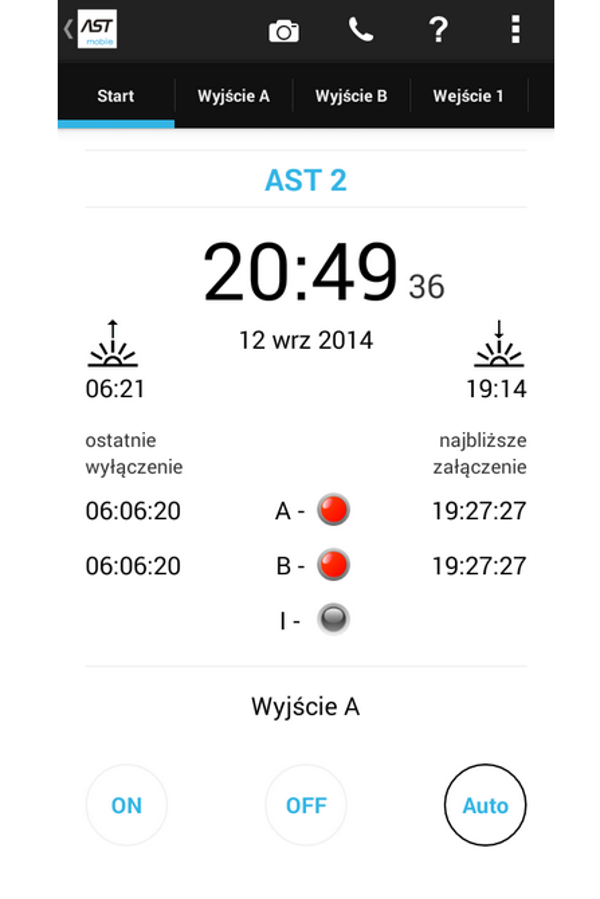Go back via the AST mobile logo

tap(91, 30)
